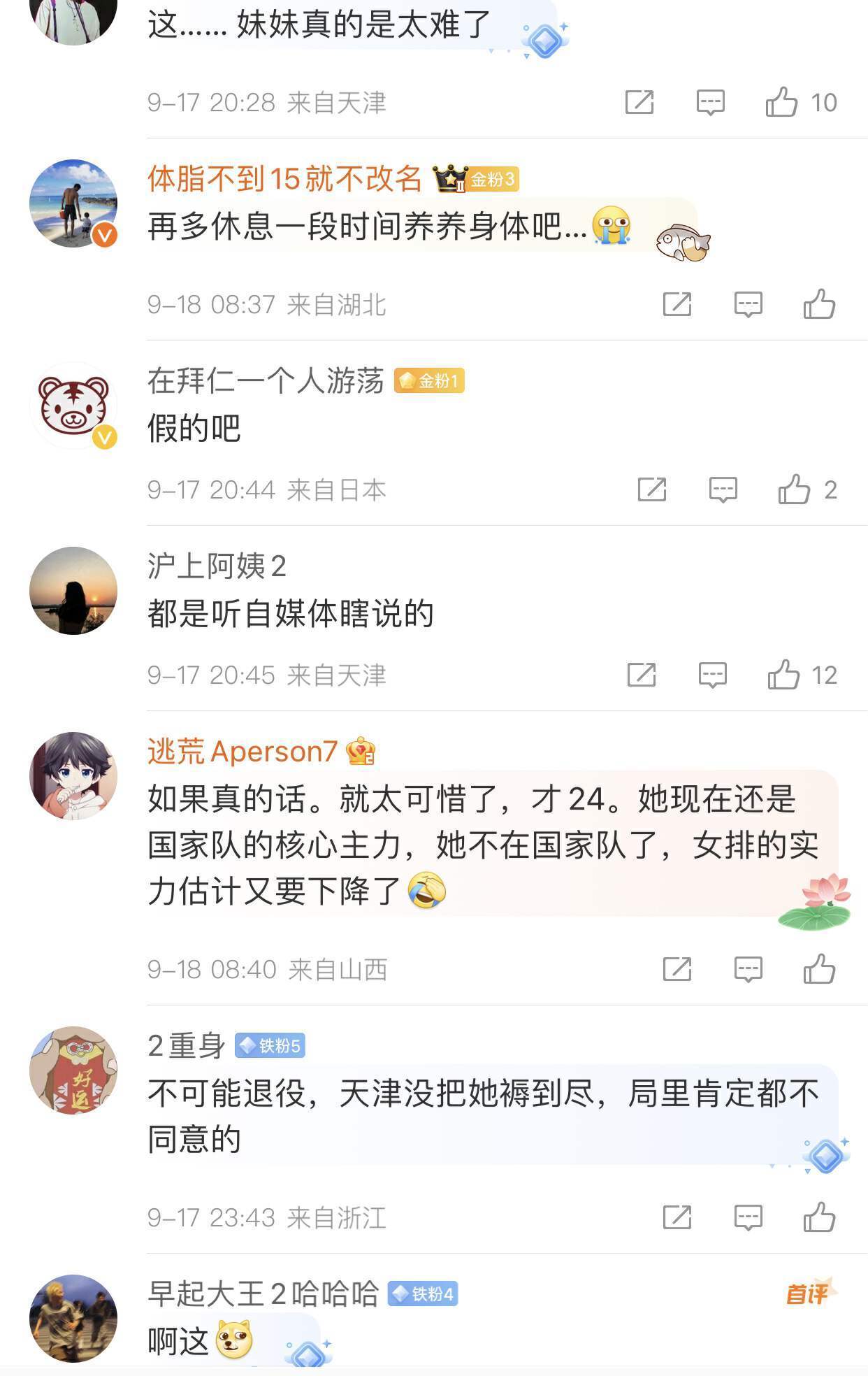868x1376 pixels.
Task: Like the comment from 沪上阿姨2
Action: pyautogui.click(x=784, y=675)
